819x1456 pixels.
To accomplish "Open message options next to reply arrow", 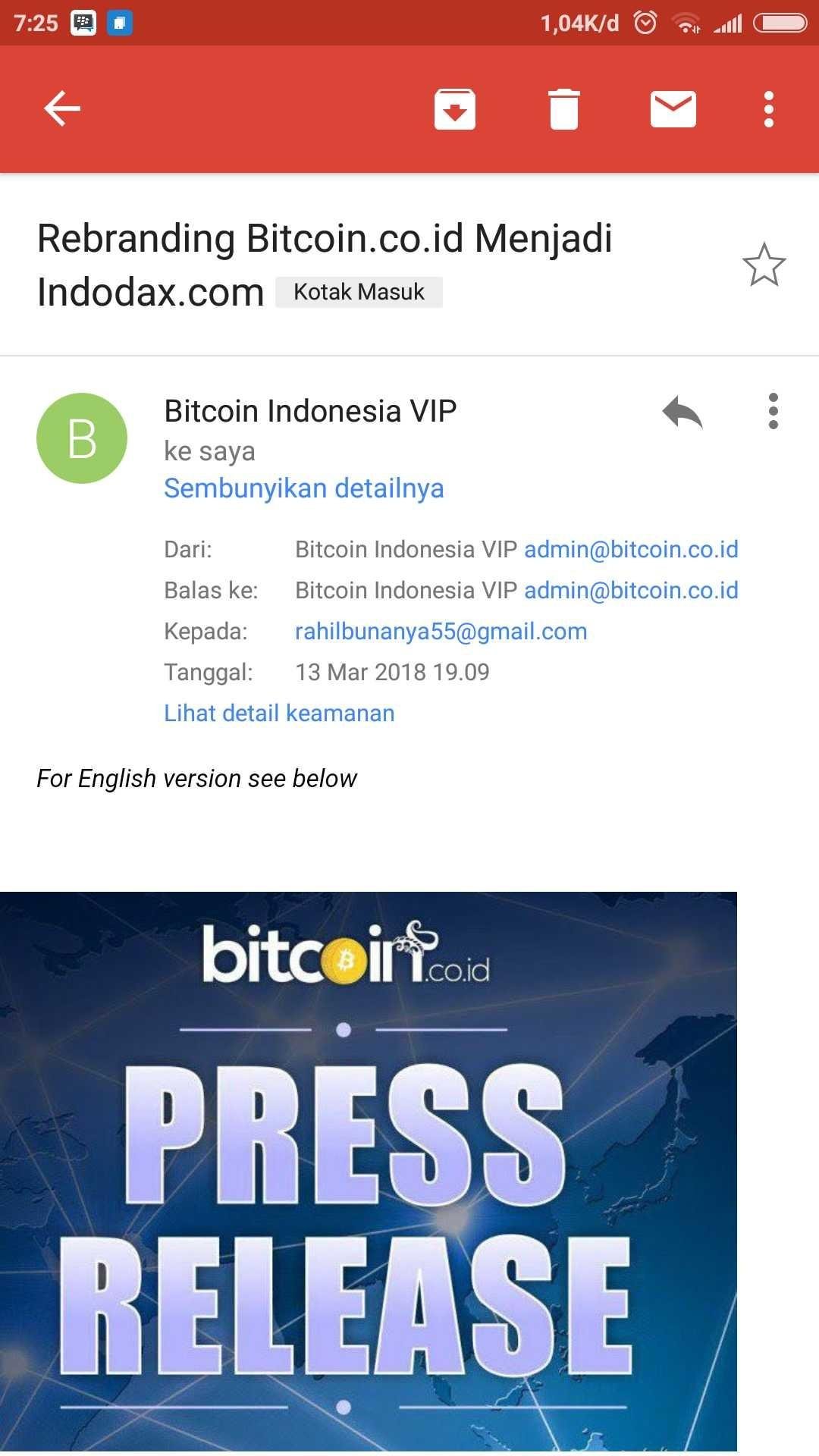I will [773, 412].
